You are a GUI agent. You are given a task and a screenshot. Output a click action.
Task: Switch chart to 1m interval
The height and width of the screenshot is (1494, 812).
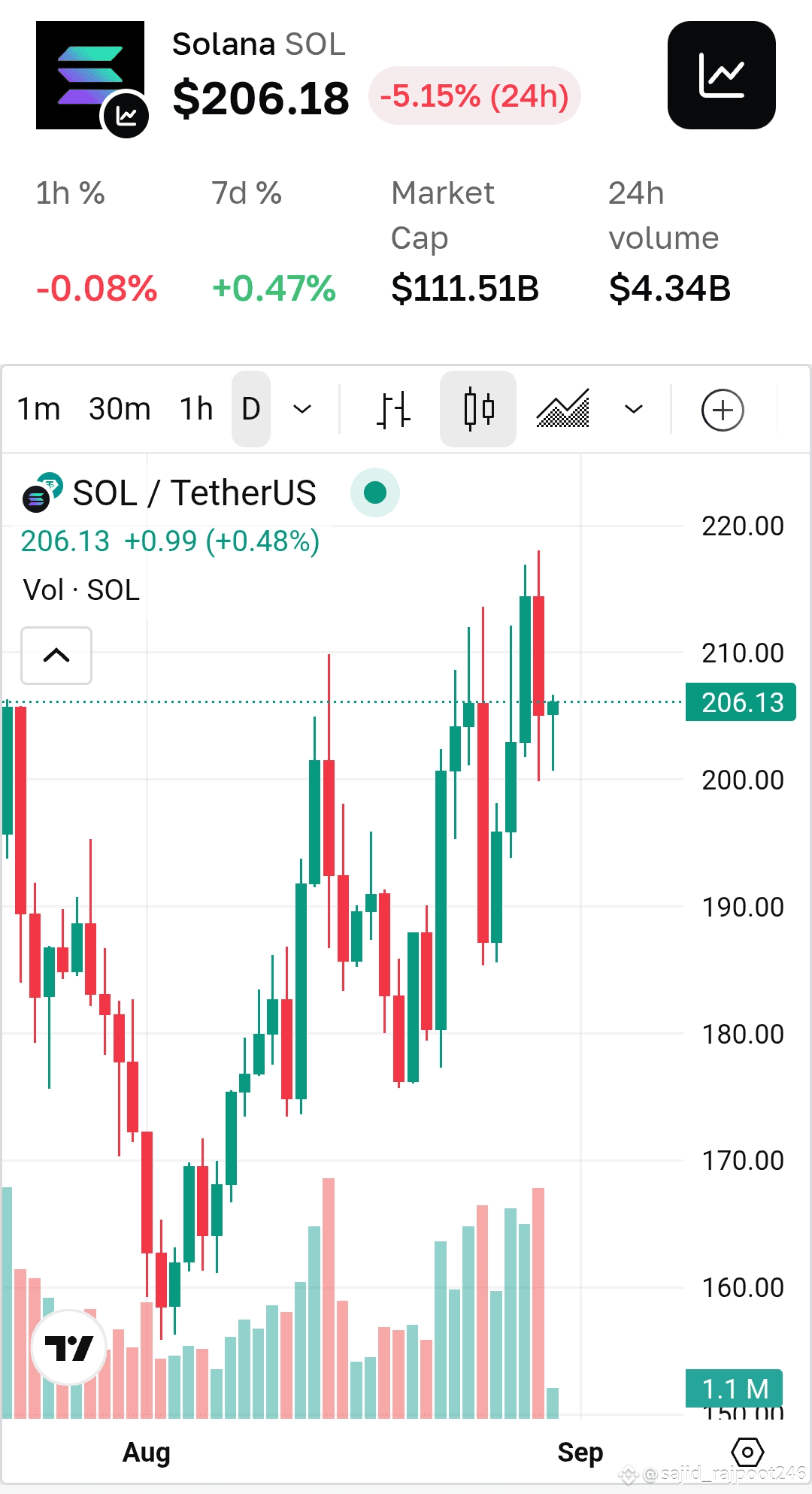point(38,409)
